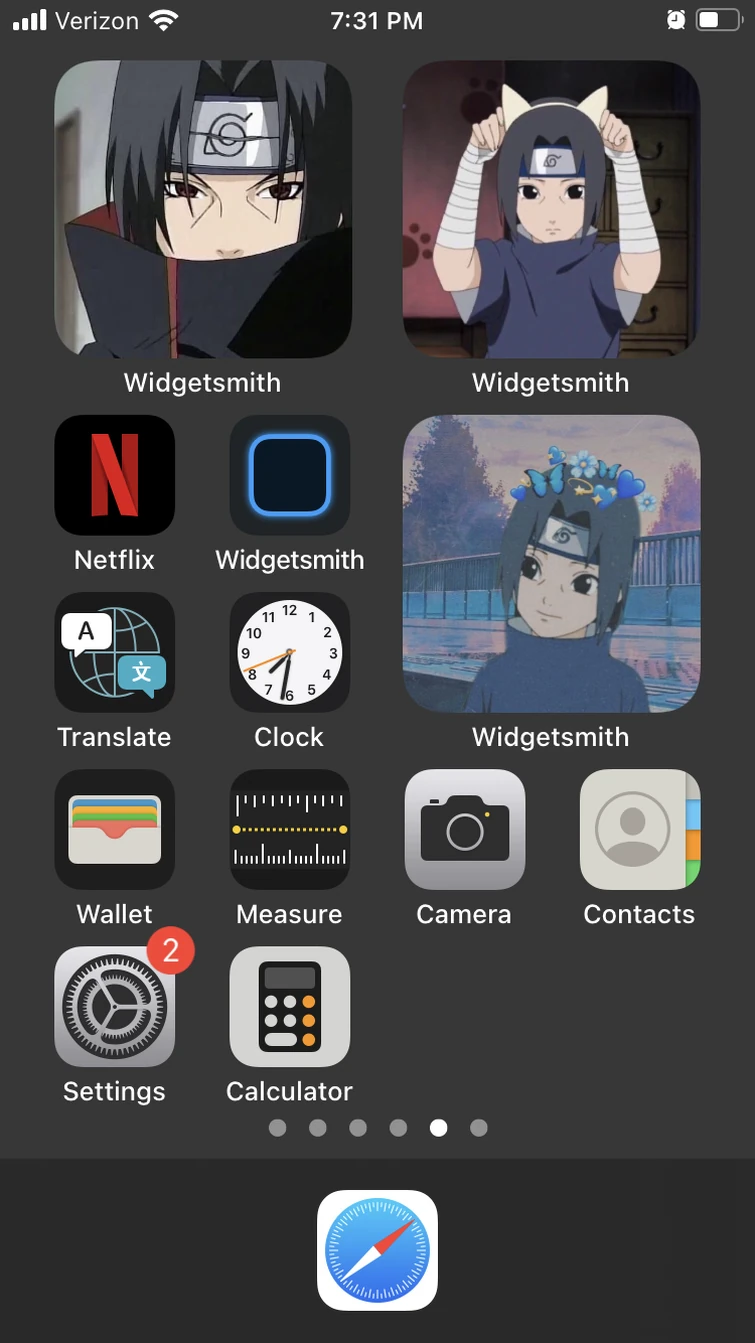This screenshot has width=755, height=1343.
Task: Launch the Wallet app
Action: (114, 829)
